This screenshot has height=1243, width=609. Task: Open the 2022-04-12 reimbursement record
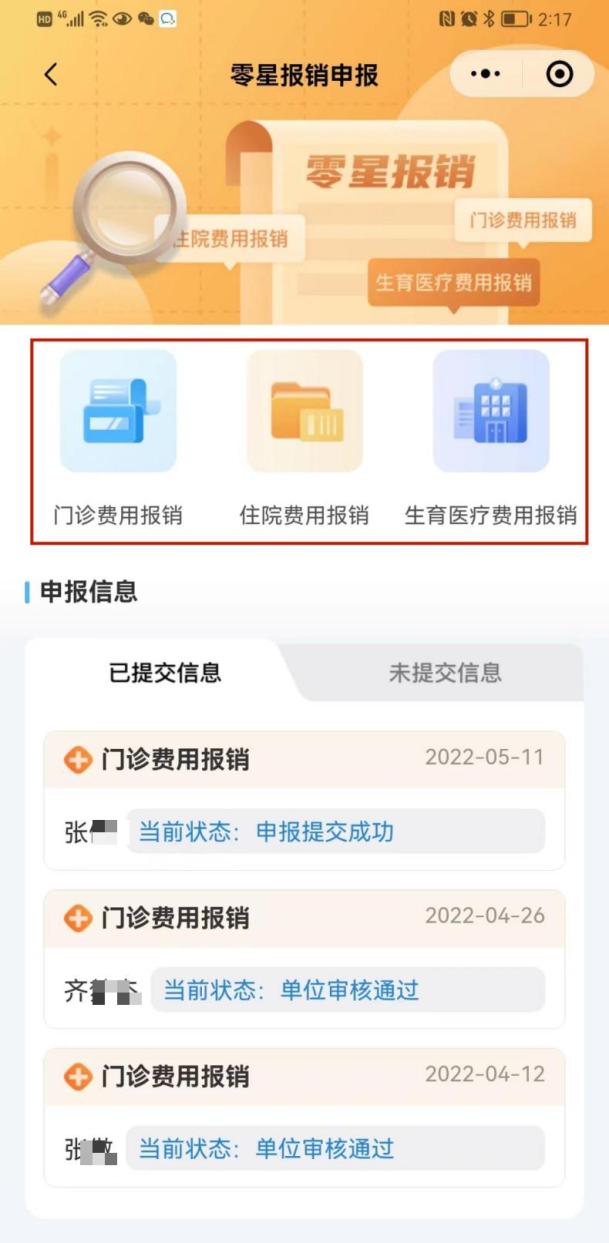tap(304, 1117)
